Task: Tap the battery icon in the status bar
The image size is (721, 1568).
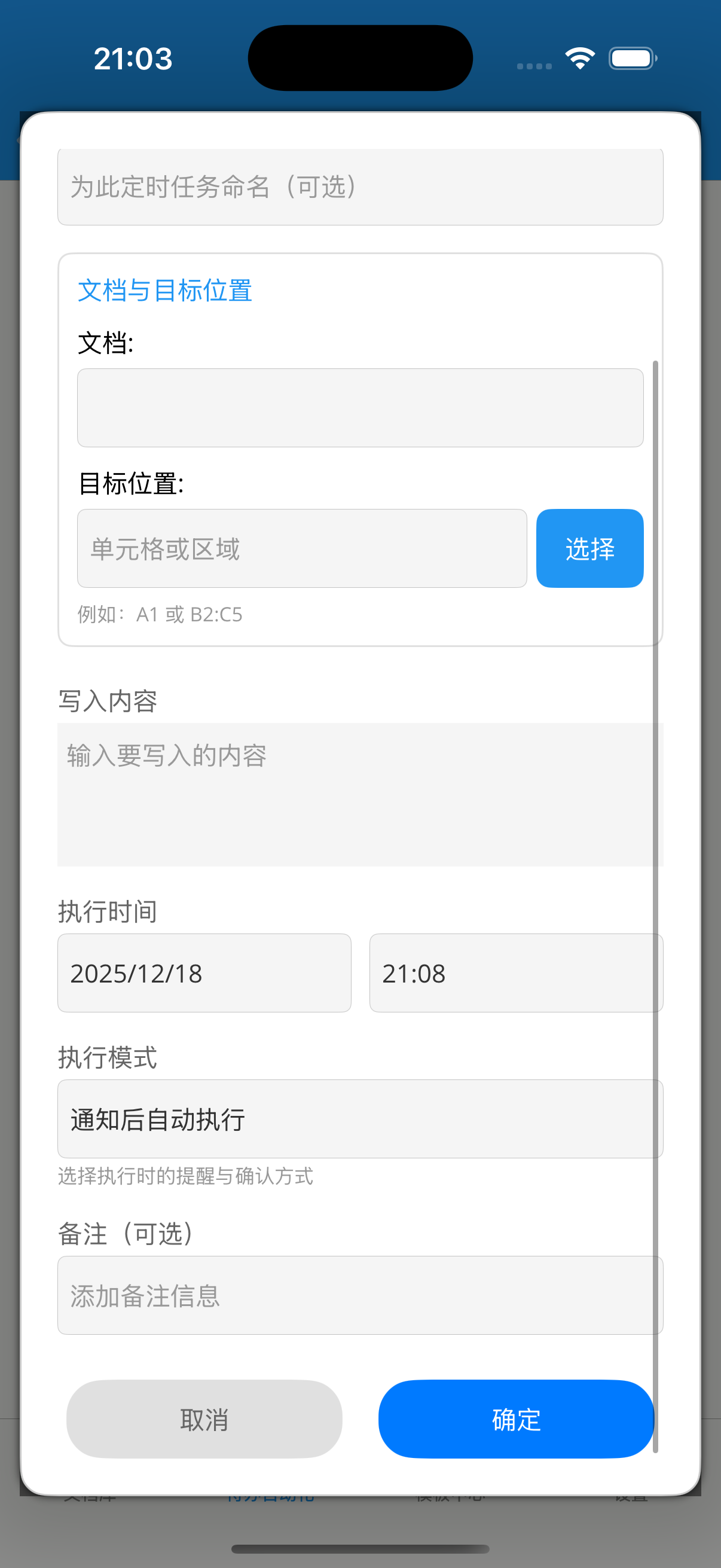Action: pyautogui.click(x=631, y=57)
